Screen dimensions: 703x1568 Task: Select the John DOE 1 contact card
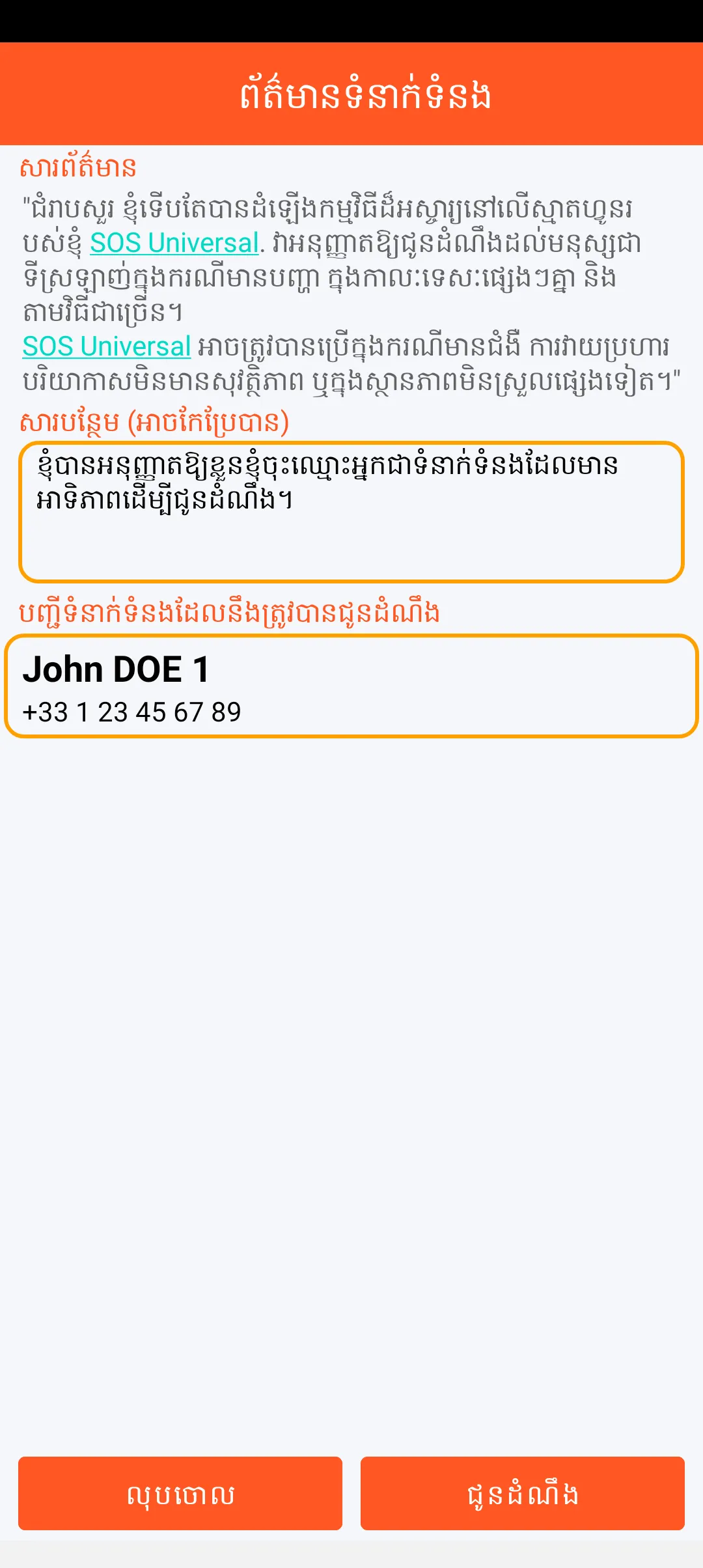pyautogui.click(x=351, y=686)
